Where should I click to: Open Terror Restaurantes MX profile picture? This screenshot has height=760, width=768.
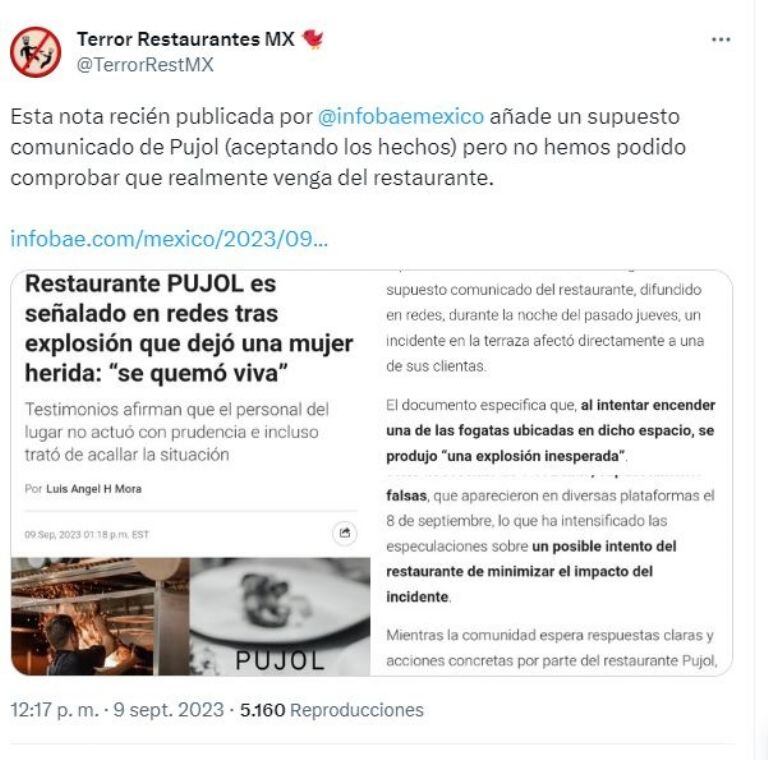pyautogui.click(x=36, y=52)
